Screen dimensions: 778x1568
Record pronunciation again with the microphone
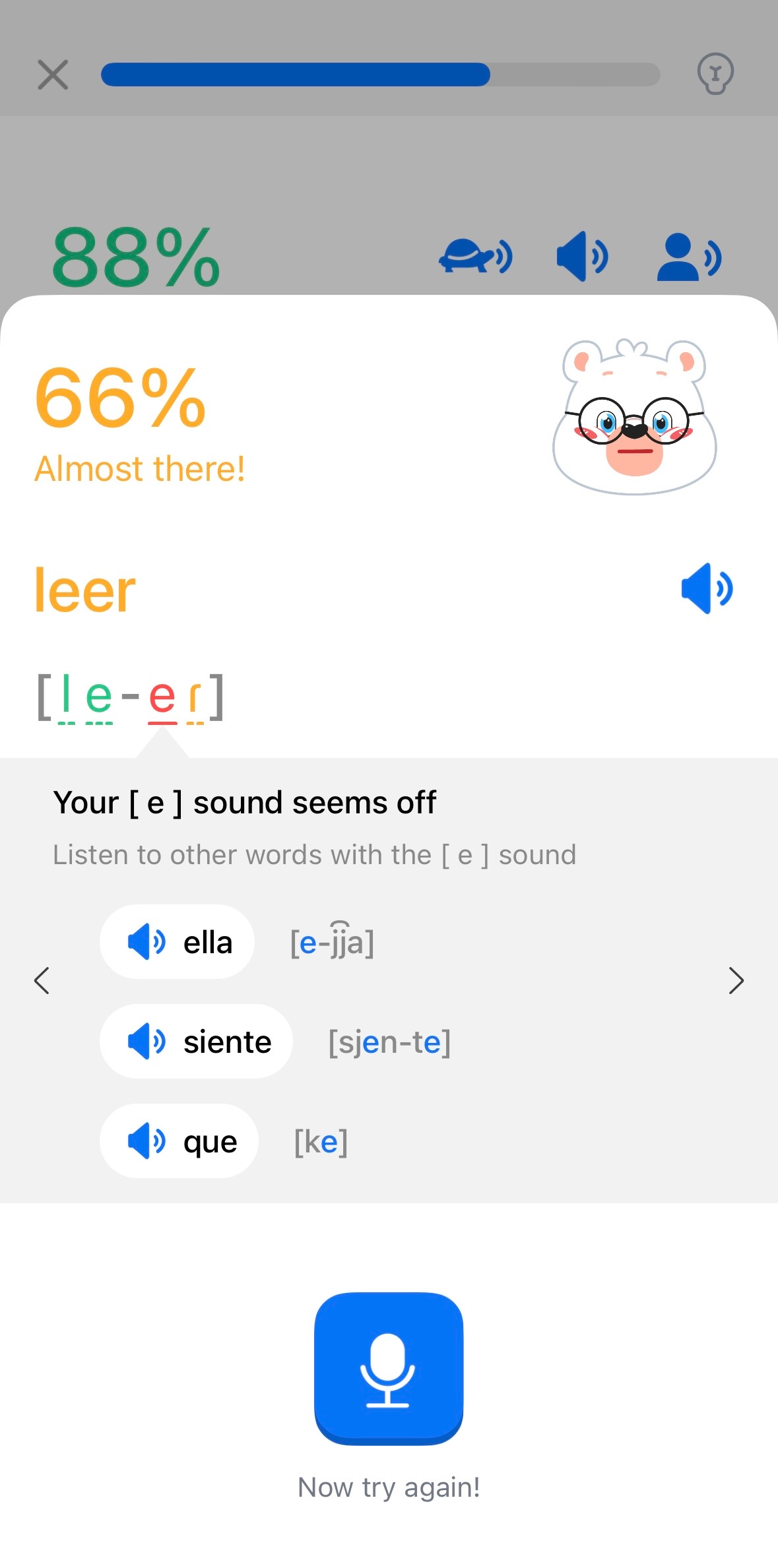click(389, 1367)
